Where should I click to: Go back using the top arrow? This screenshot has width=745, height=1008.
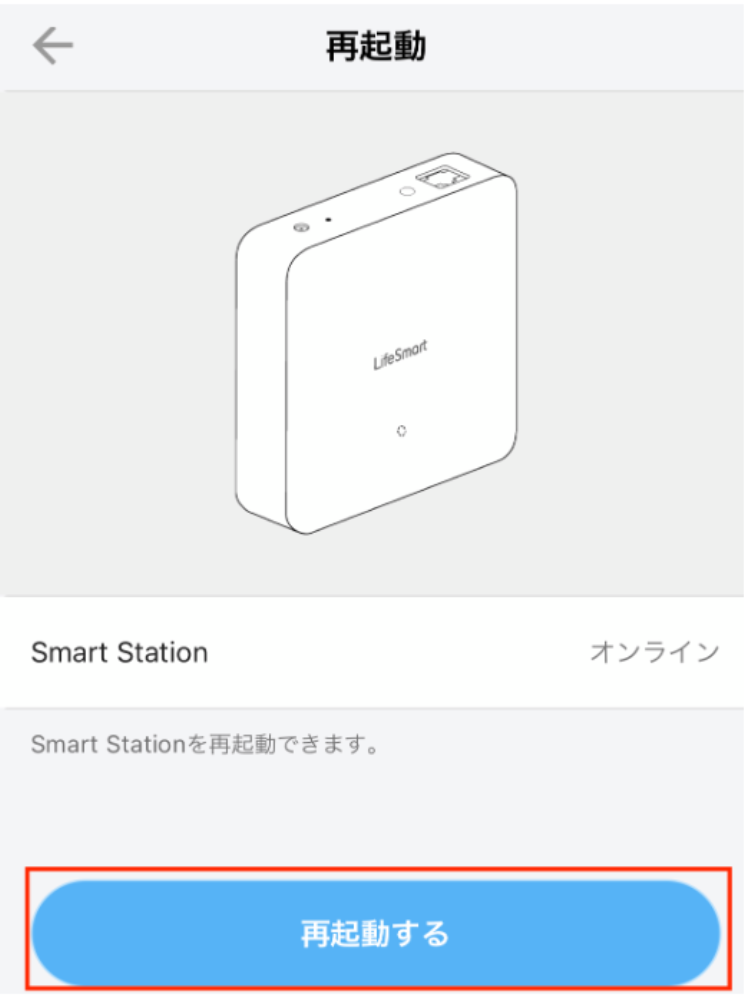53,46
